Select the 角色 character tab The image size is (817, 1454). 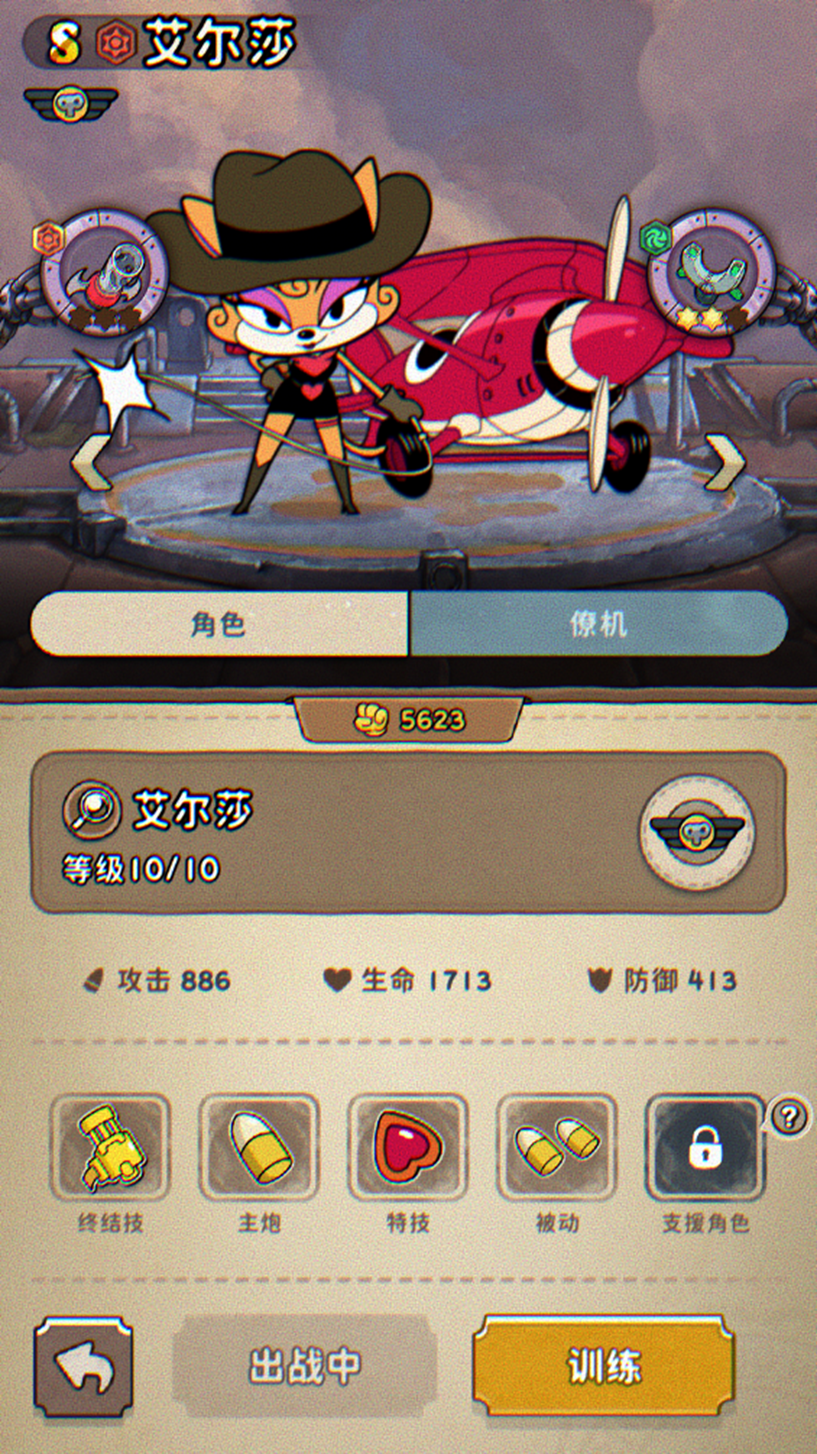tap(219, 624)
